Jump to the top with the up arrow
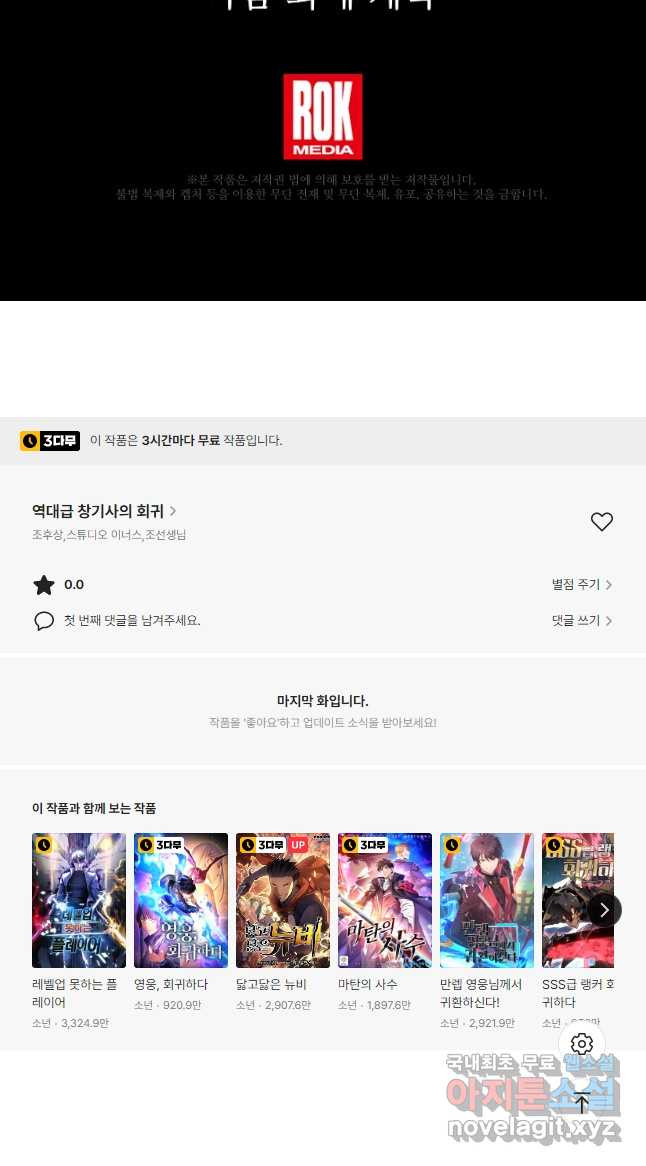 [x=582, y=1104]
